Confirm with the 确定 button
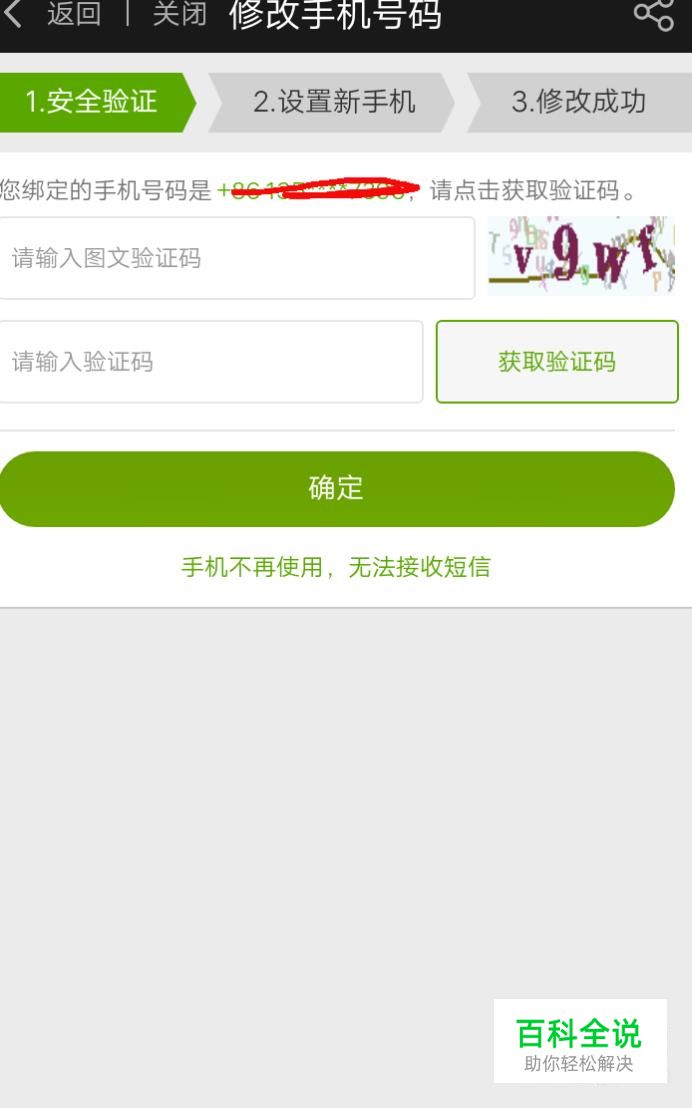The image size is (692, 1108). 336,488
